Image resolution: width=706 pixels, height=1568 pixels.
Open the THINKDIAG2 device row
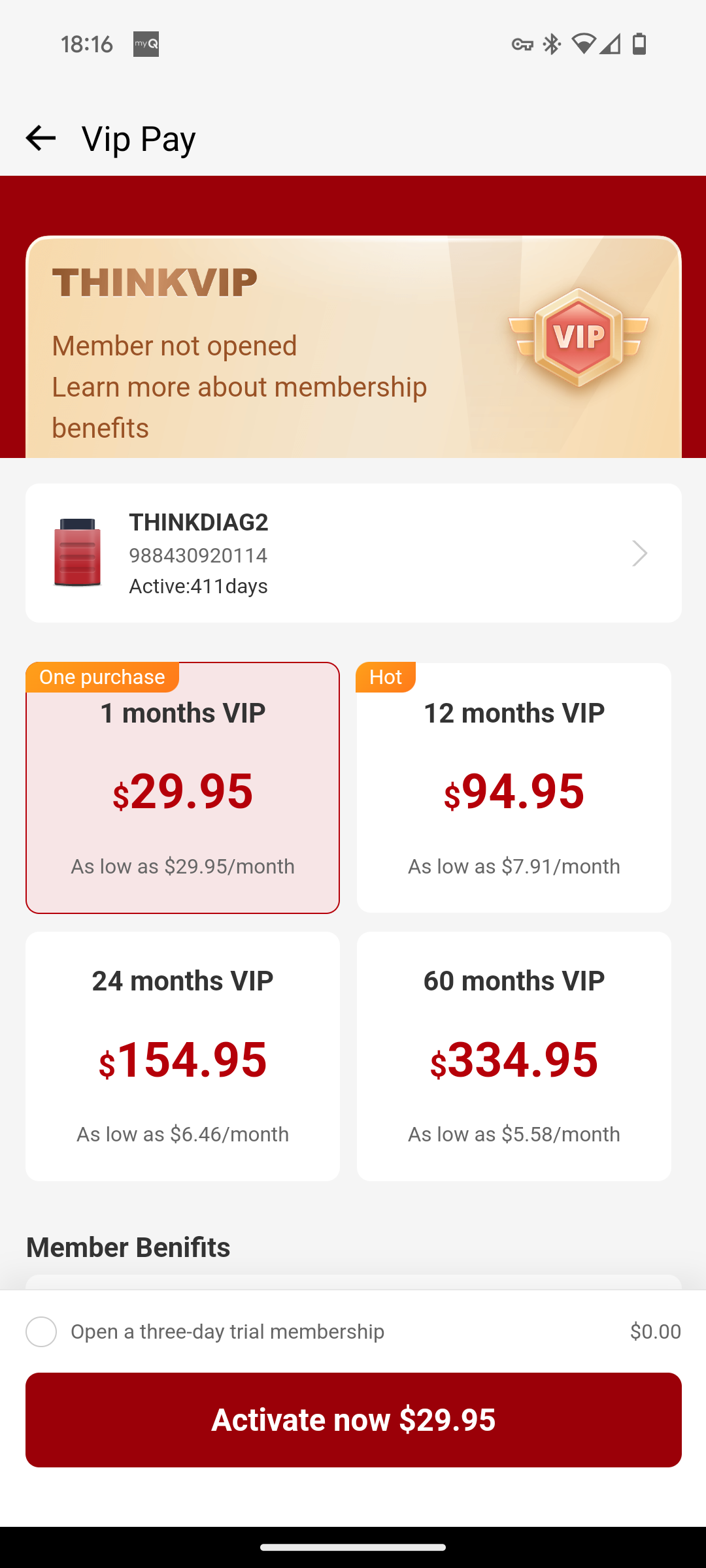coord(353,553)
